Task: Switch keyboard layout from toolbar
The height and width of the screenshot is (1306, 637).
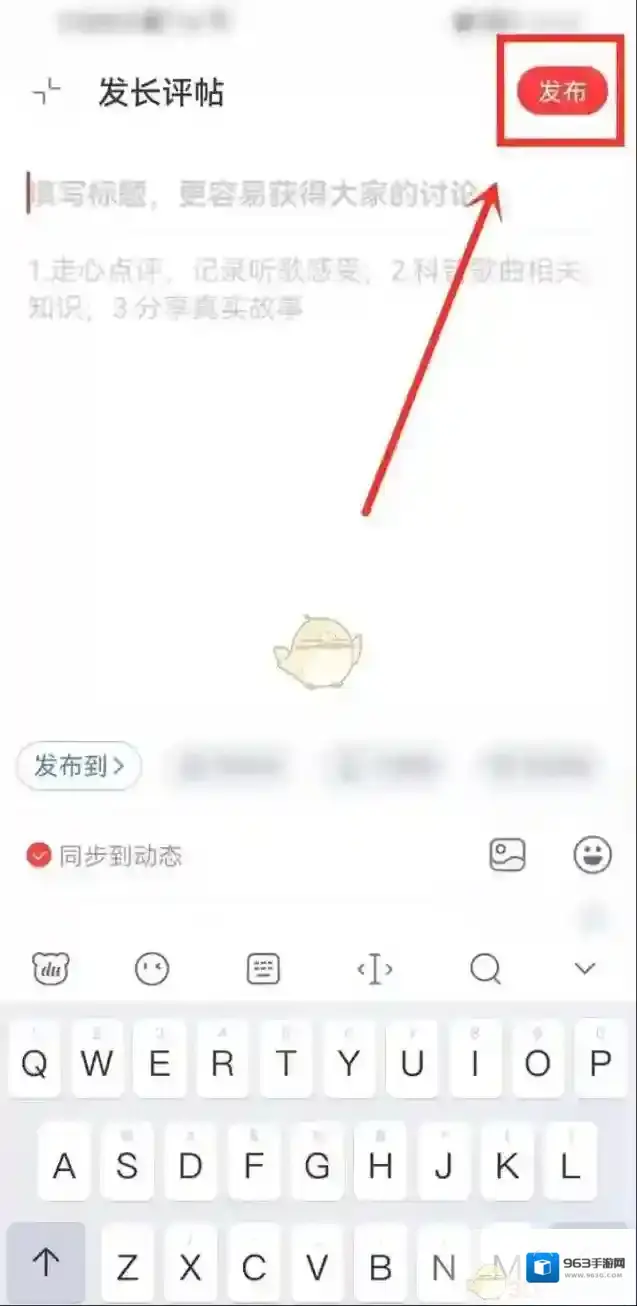Action: (x=263, y=968)
